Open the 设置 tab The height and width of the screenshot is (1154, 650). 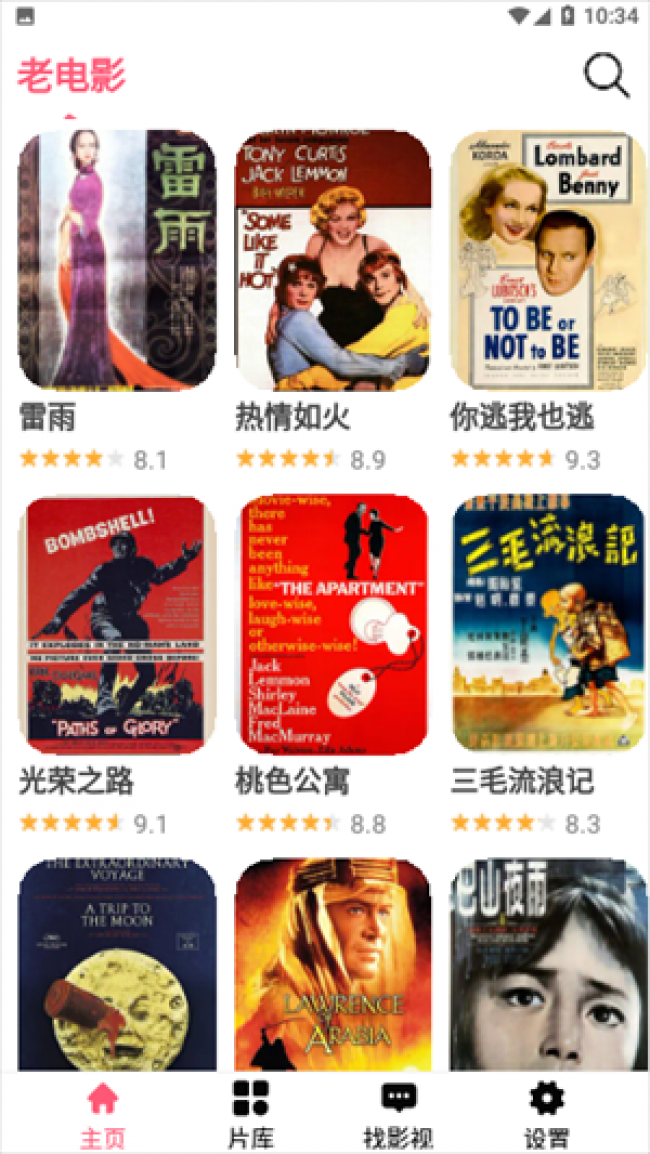tap(546, 1113)
